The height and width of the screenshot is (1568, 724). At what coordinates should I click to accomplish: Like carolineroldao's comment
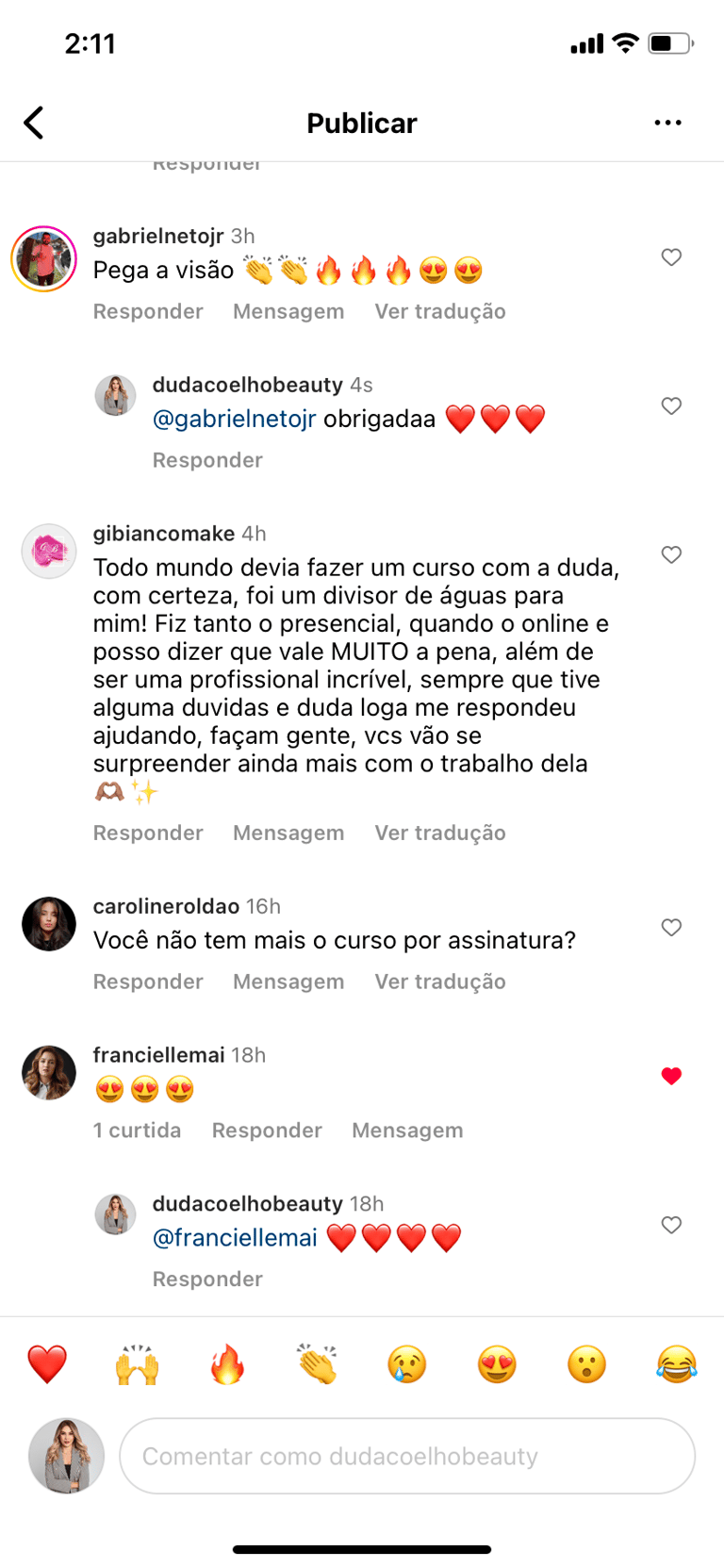tap(671, 928)
